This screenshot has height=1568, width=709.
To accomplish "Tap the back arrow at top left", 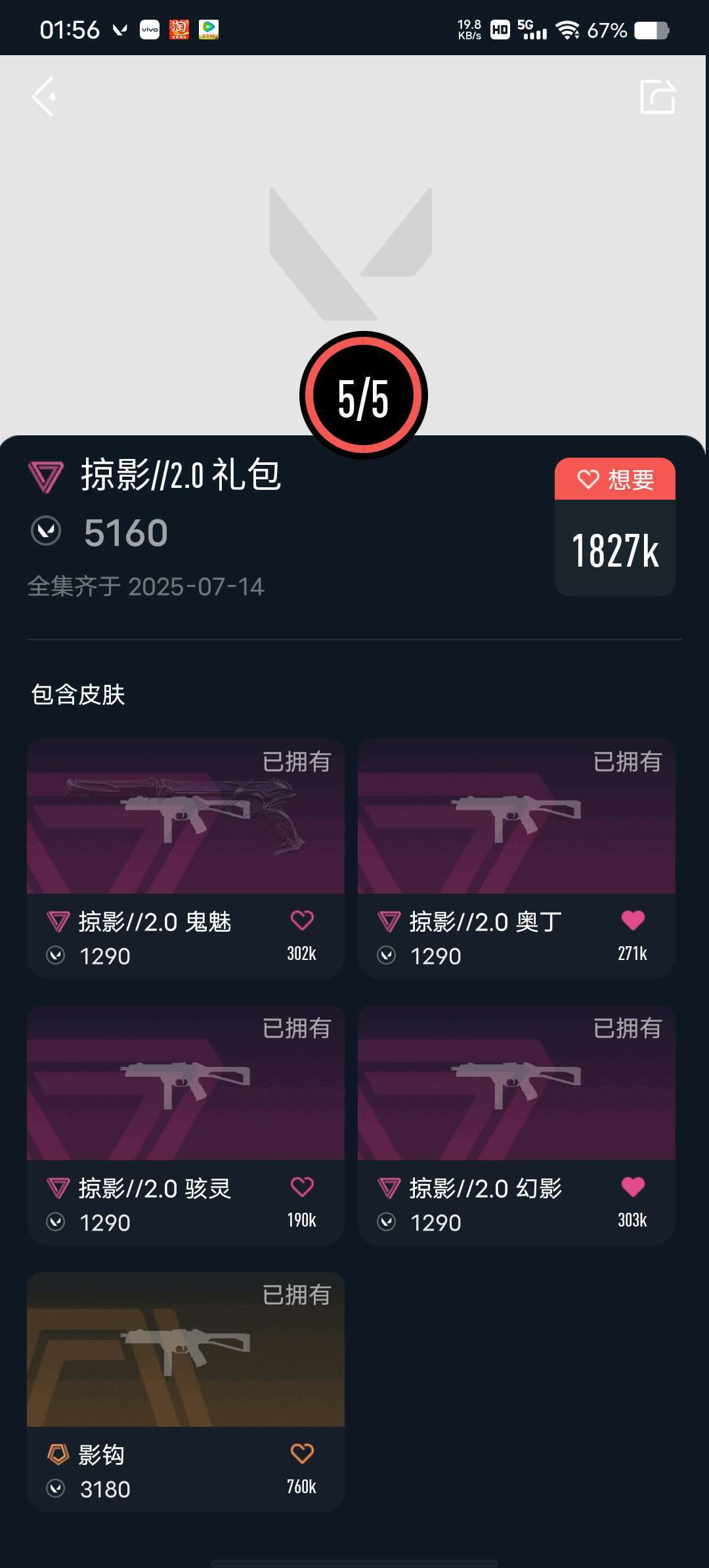I will click(x=44, y=95).
